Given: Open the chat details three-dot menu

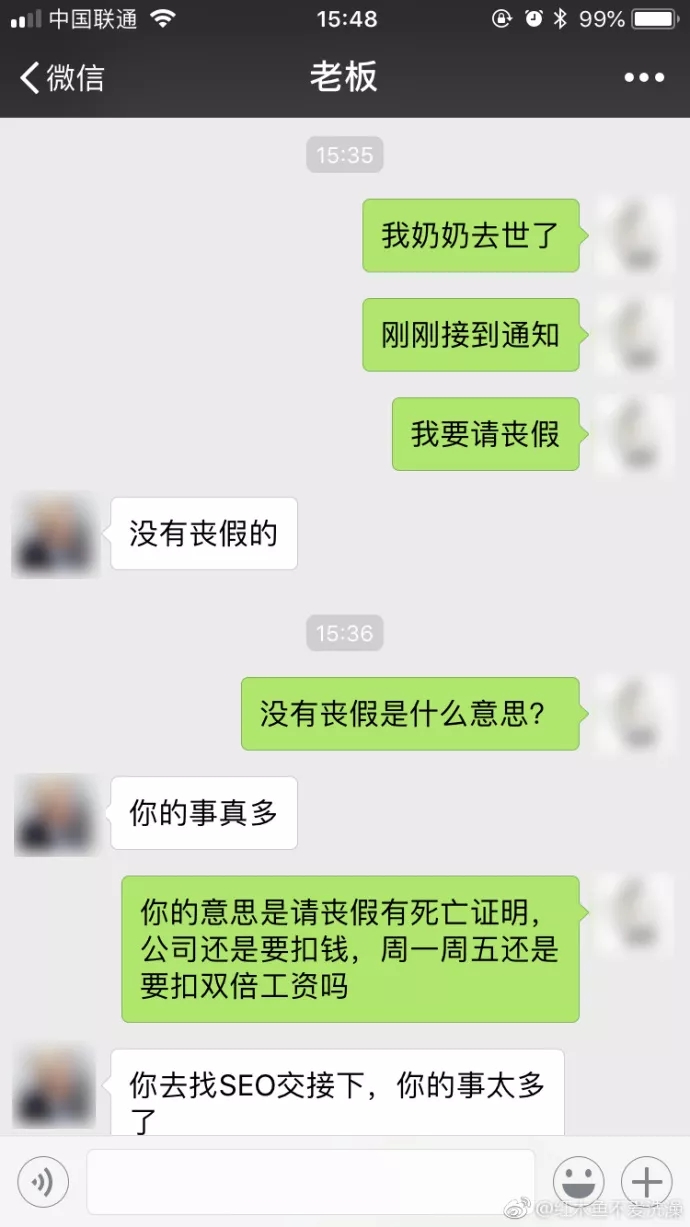Looking at the screenshot, I should [644, 78].
